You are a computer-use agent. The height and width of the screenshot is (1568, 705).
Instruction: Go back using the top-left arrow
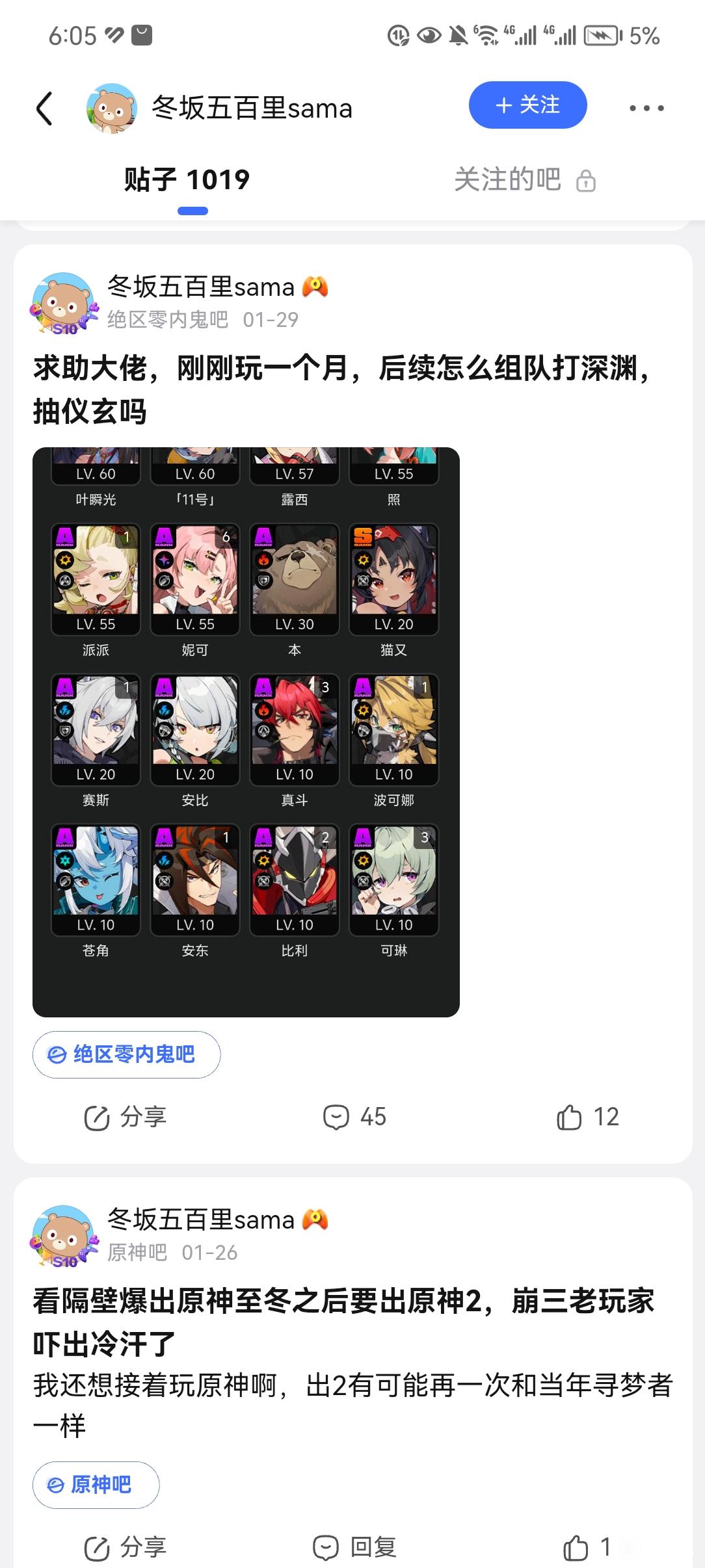[x=44, y=108]
